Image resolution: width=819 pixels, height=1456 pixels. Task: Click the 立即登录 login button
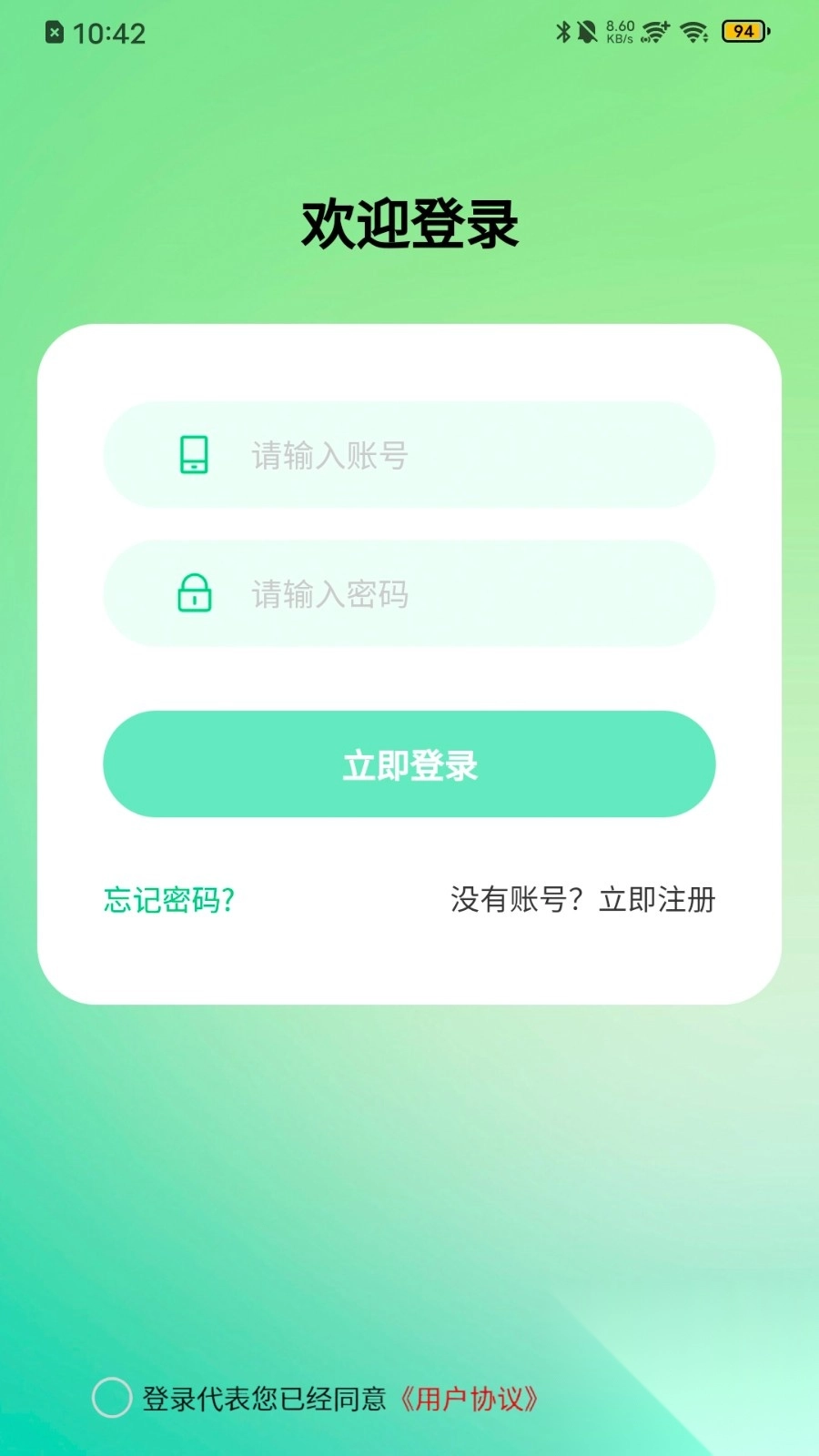click(x=409, y=765)
